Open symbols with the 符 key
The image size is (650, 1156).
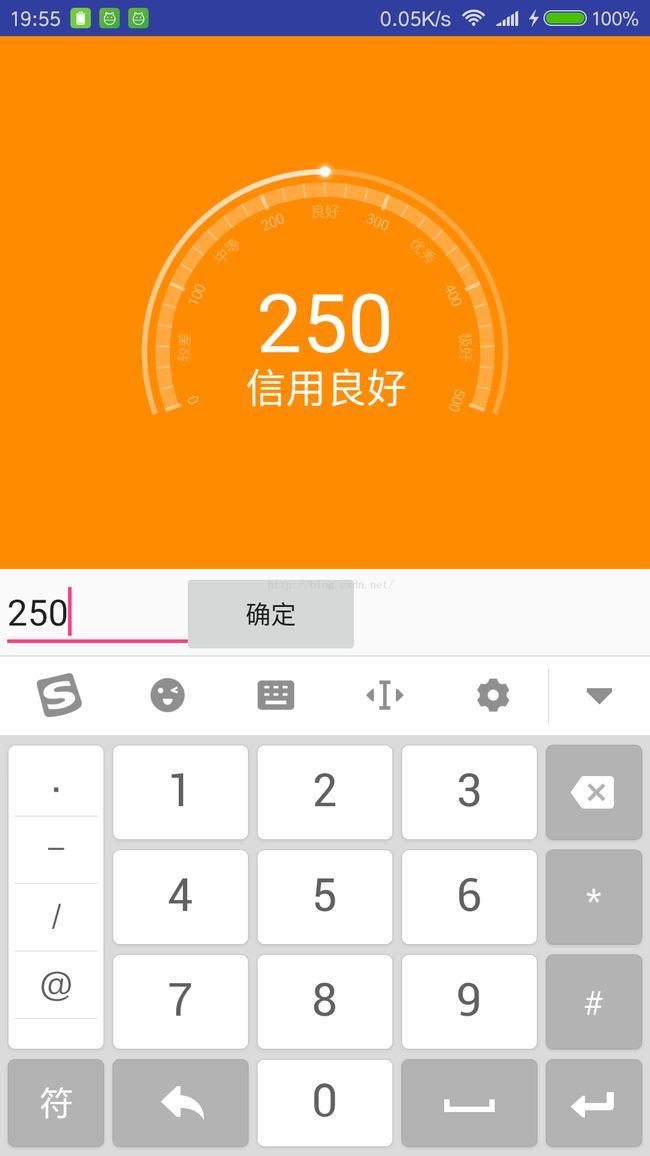tap(56, 1102)
